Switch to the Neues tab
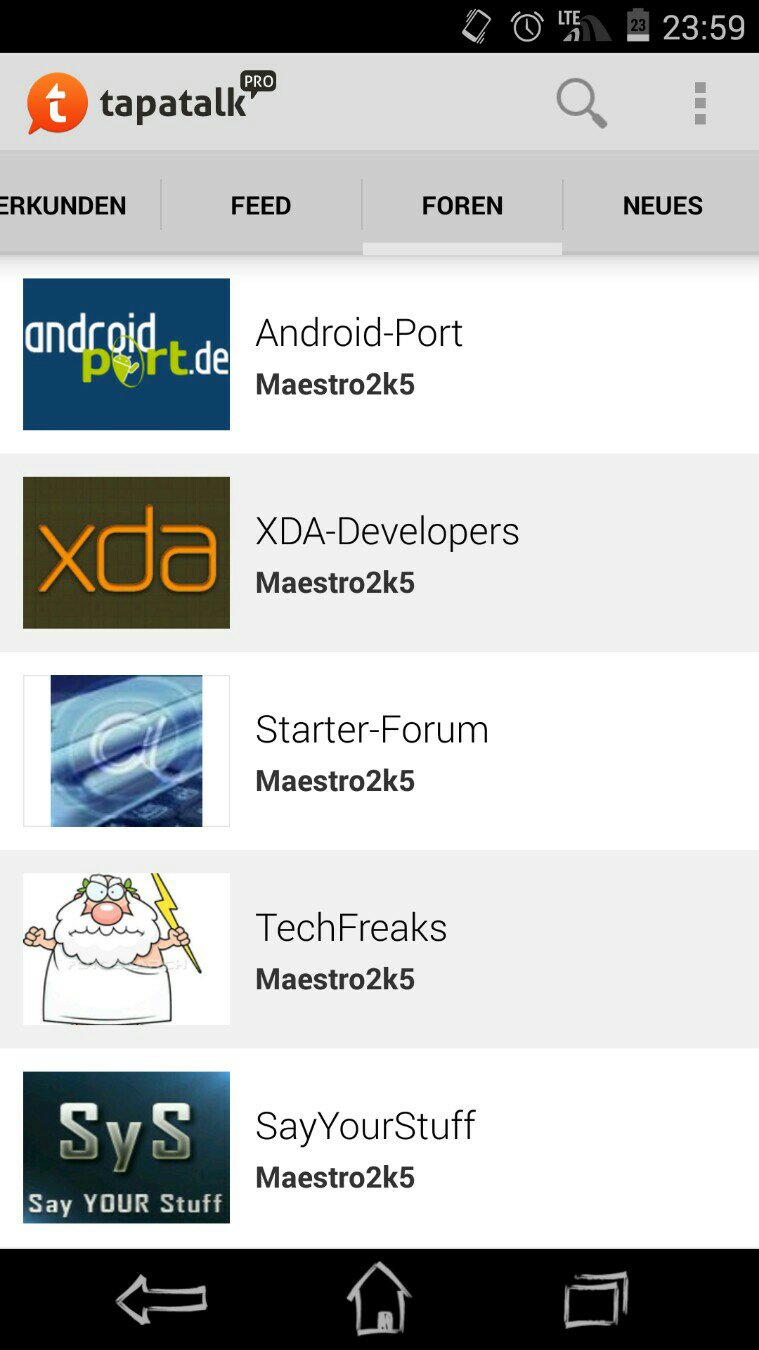Viewport: 759px width, 1350px height. tap(662, 206)
